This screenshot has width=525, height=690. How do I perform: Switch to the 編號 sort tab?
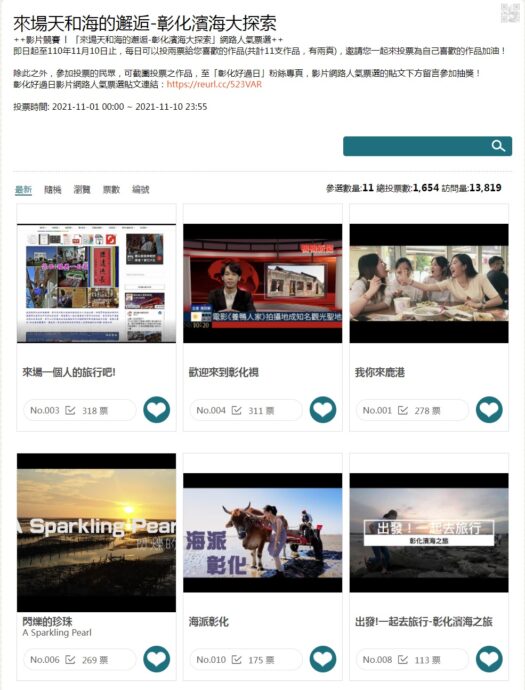(141, 189)
